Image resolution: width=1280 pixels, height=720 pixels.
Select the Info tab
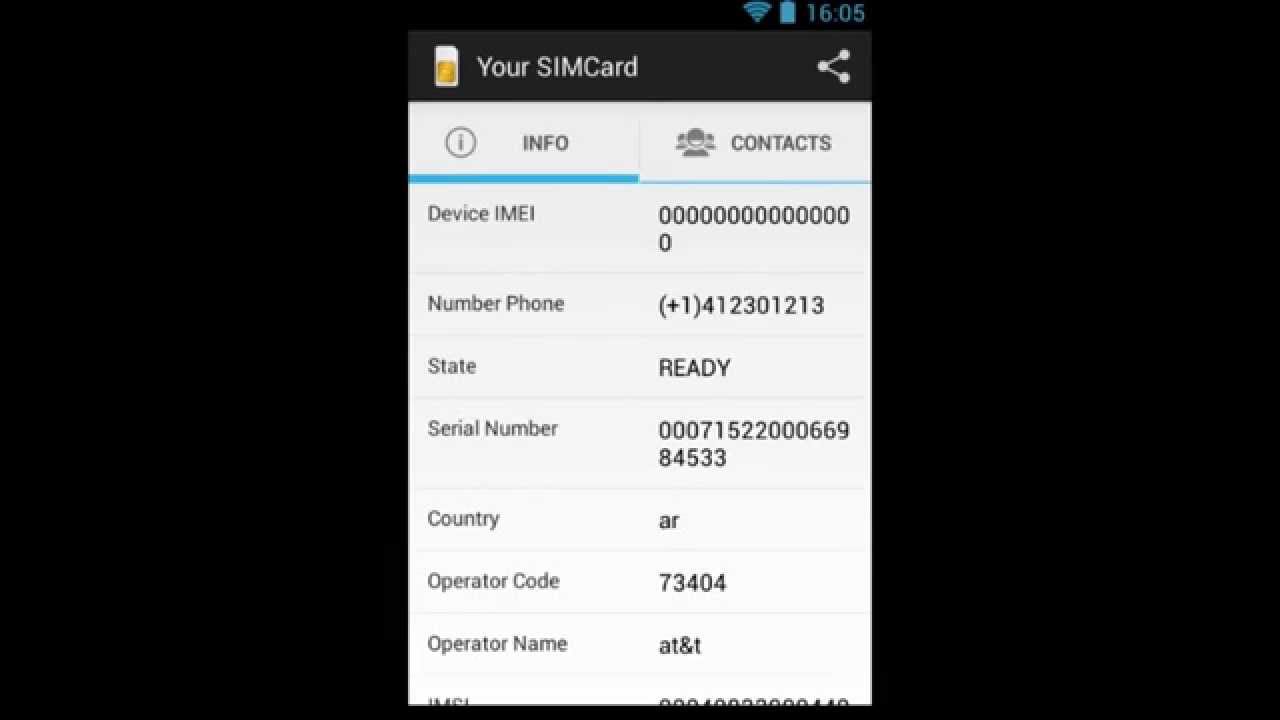click(x=523, y=143)
